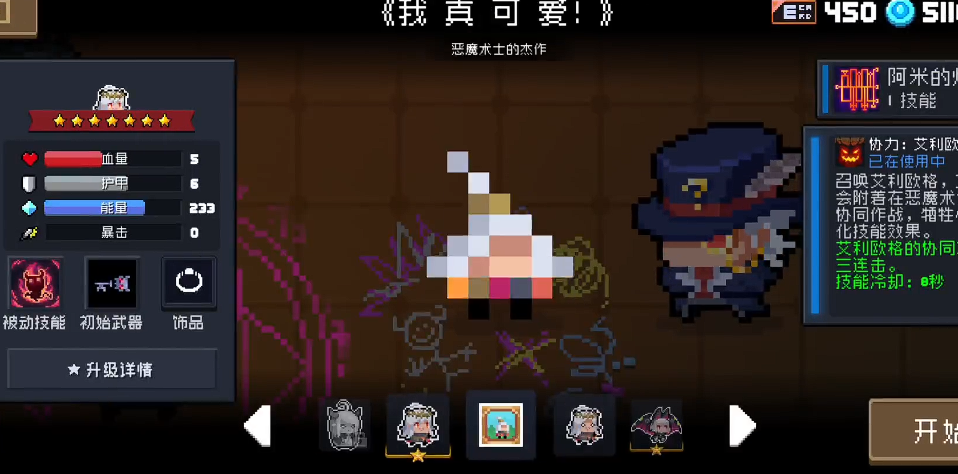Viewport: 958px width, 474px height.
Task: Open the 被动技能 passive skill panel
Action: (36, 284)
